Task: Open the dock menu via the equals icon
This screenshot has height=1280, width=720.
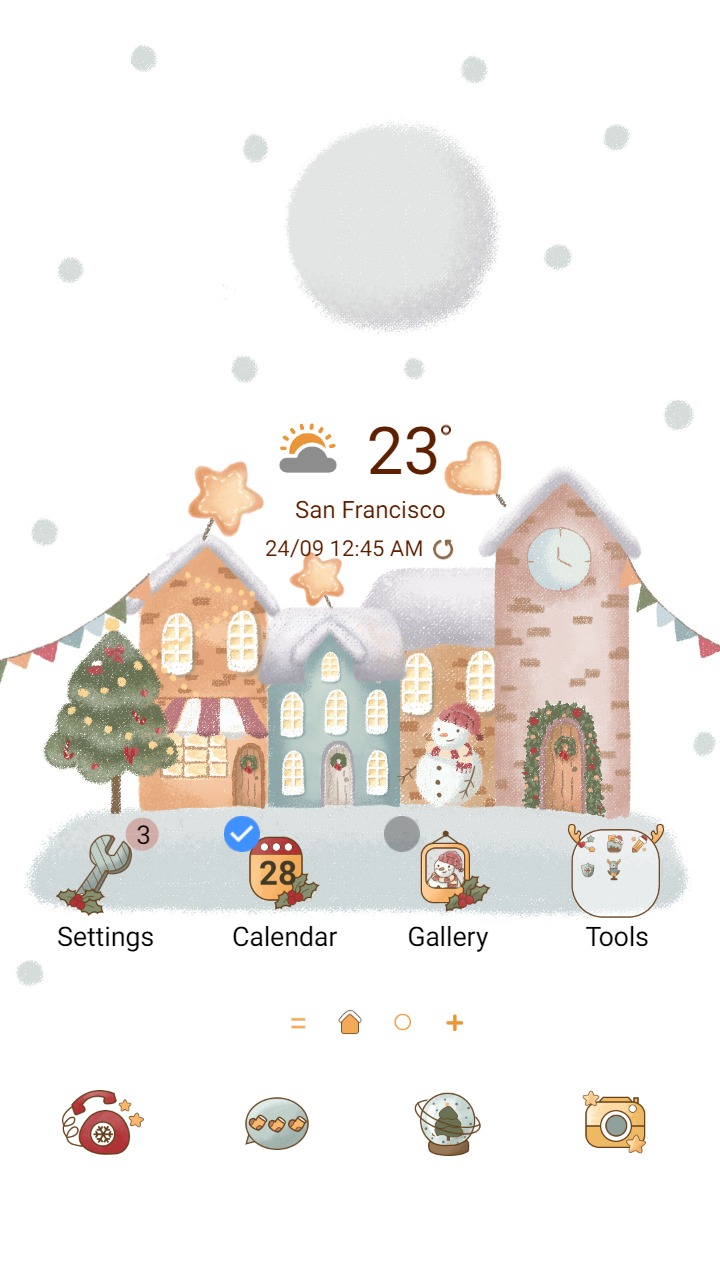Action: click(x=298, y=1022)
